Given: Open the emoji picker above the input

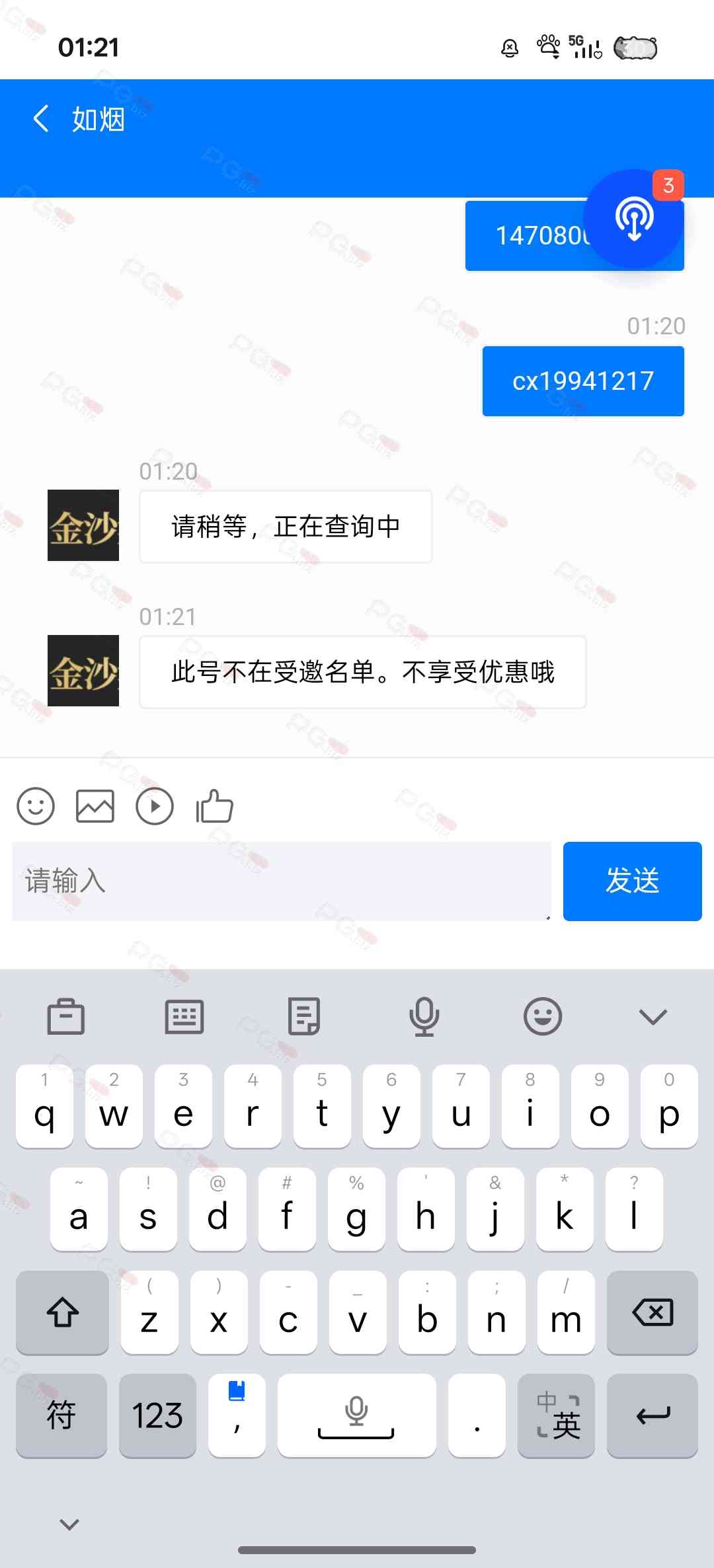Looking at the screenshot, I should (36, 806).
